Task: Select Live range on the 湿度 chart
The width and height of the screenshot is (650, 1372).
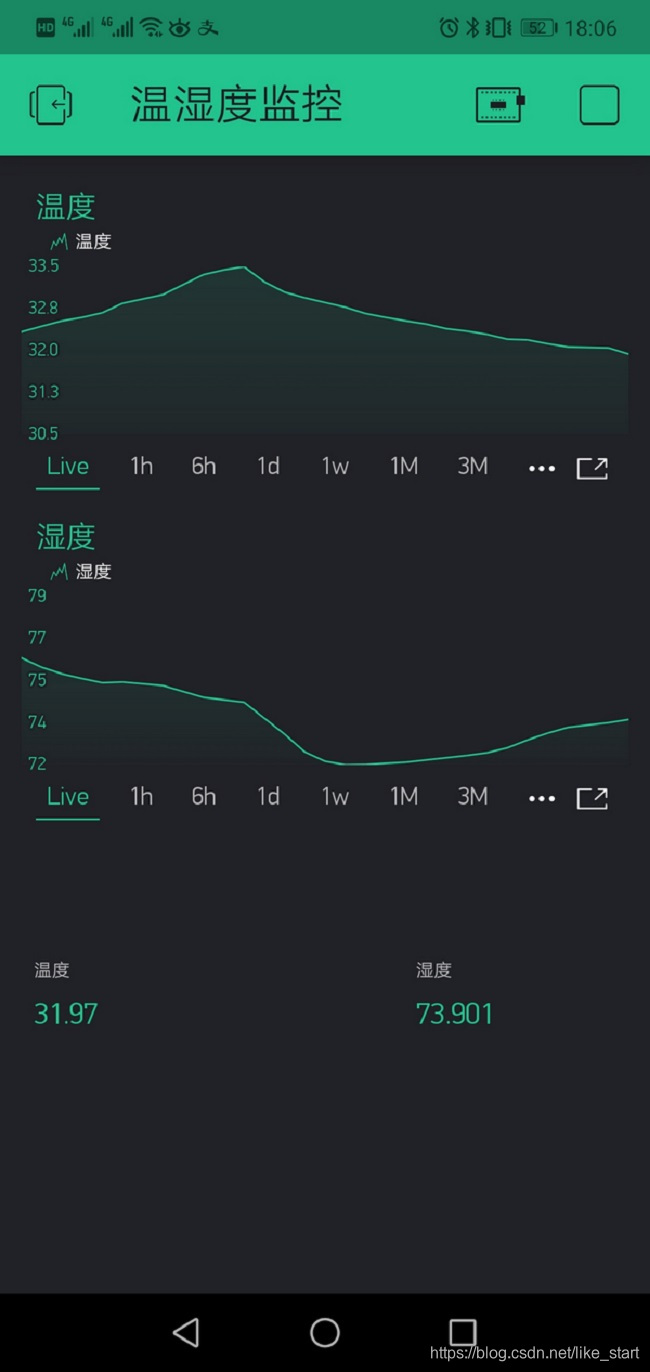Action: click(68, 797)
